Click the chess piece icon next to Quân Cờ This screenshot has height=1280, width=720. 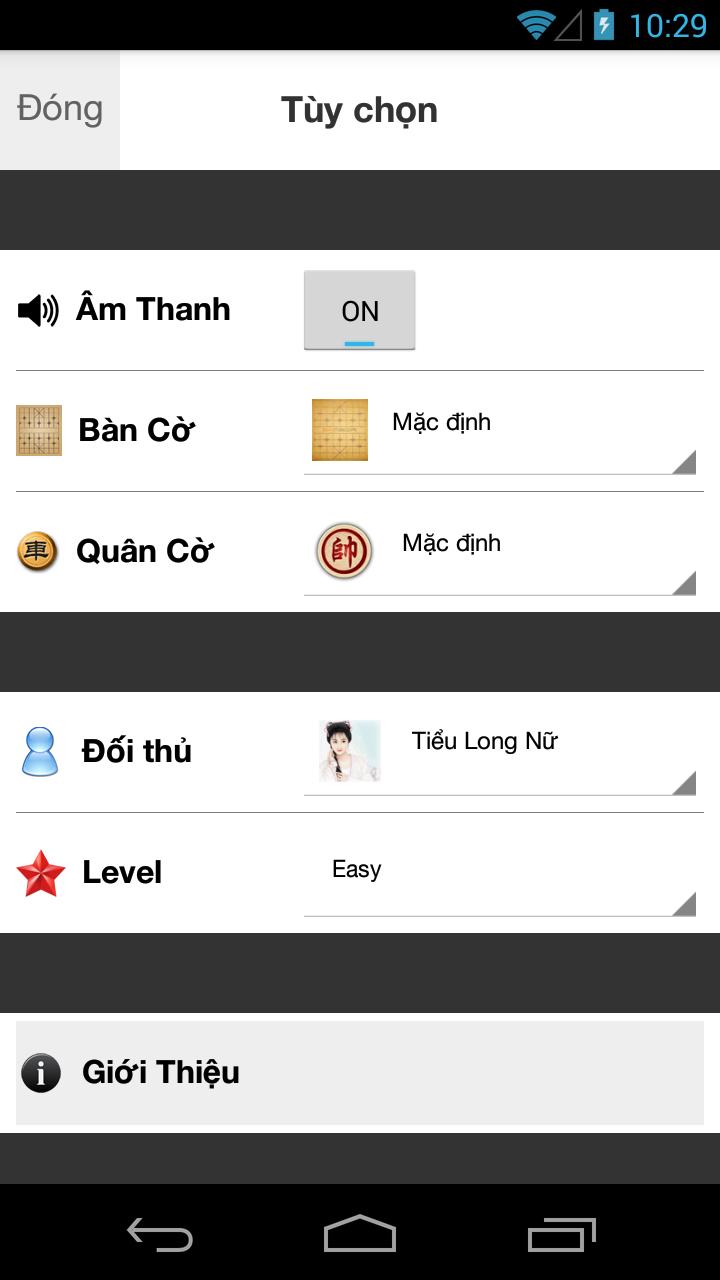(x=36, y=550)
